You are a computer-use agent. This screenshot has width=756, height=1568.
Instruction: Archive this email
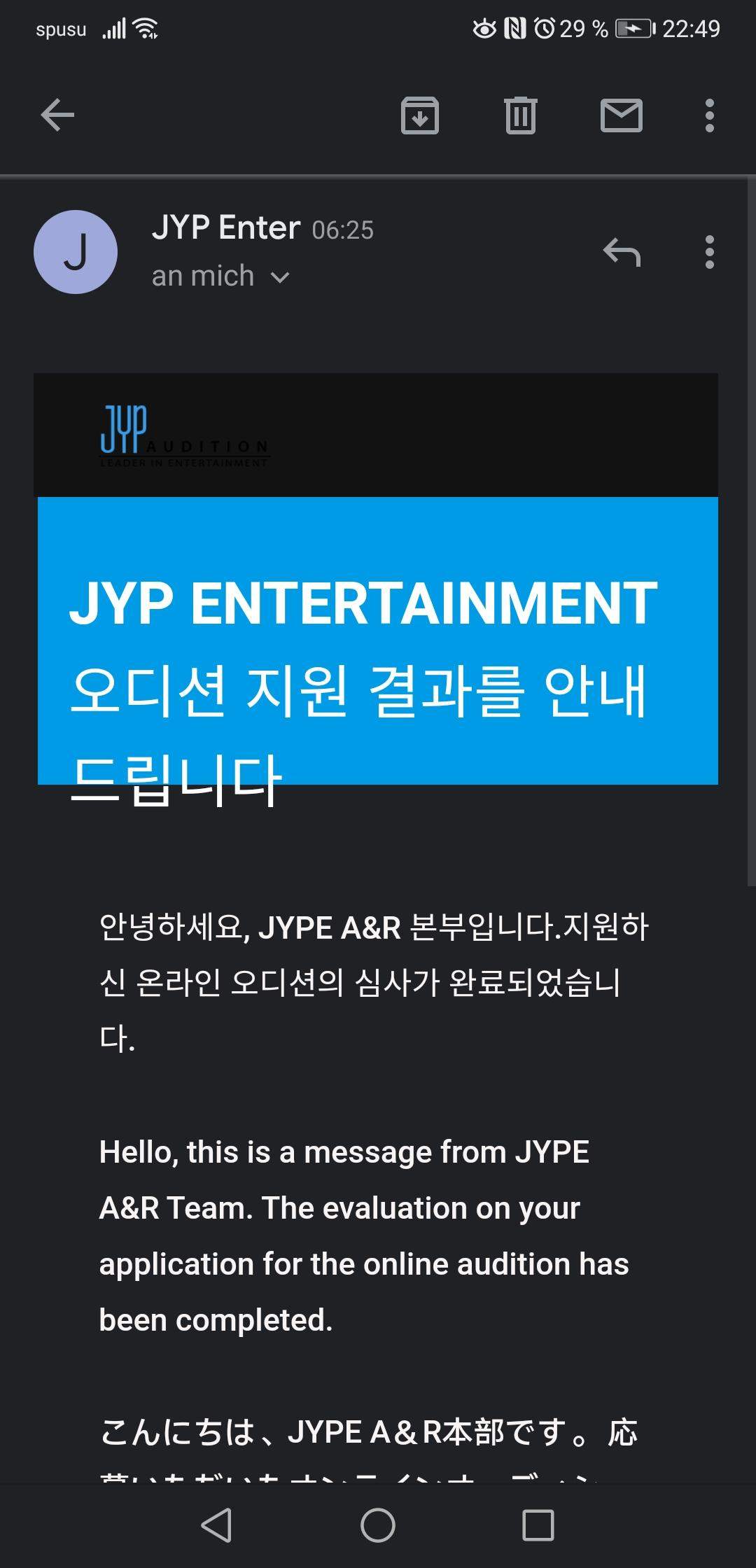click(x=419, y=115)
